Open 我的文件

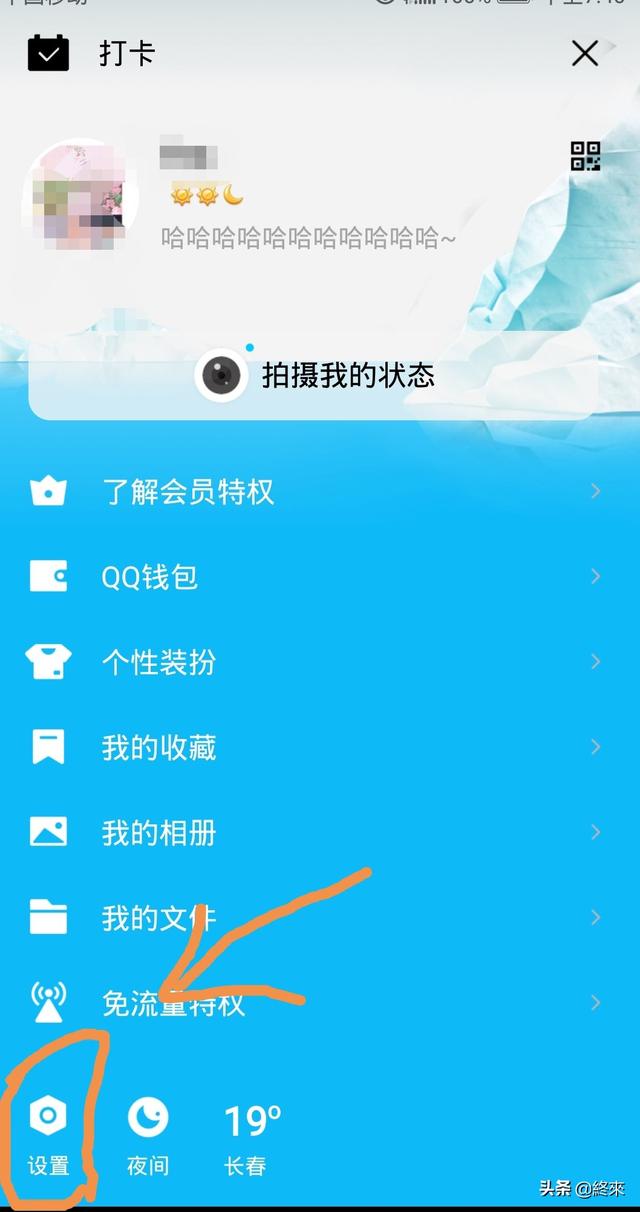point(158,918)
